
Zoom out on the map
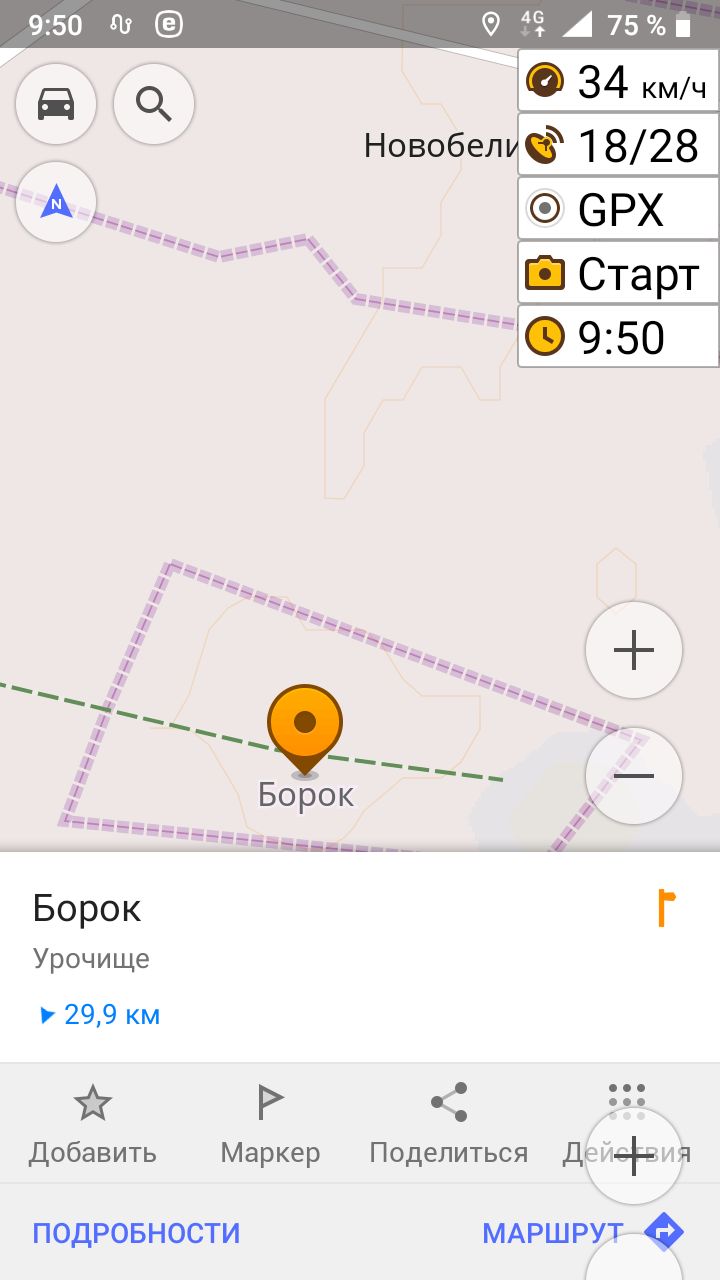pos(634,776)
